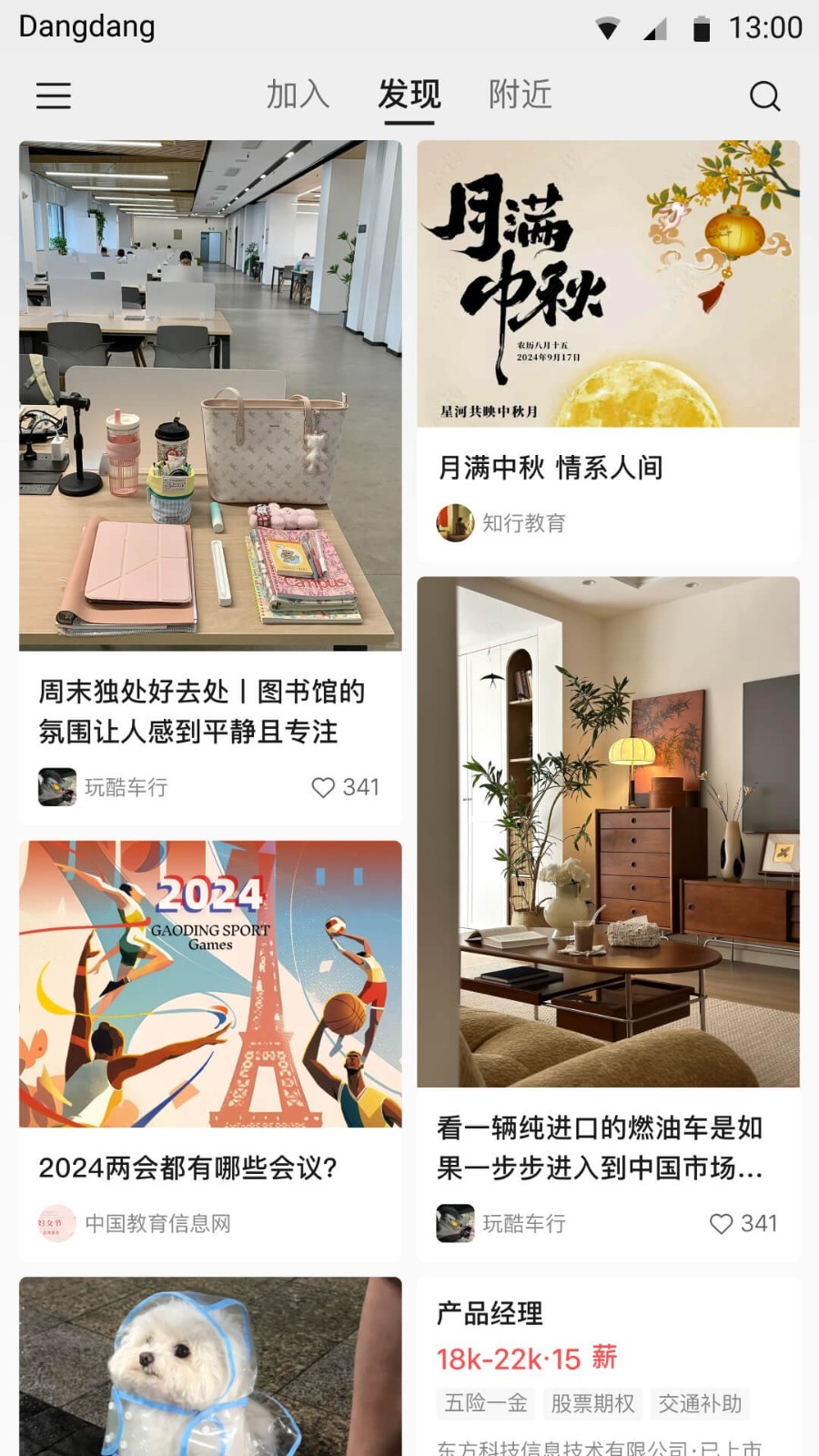
Task: Open the 产品经理 job listing
Action: point(608,1365)
